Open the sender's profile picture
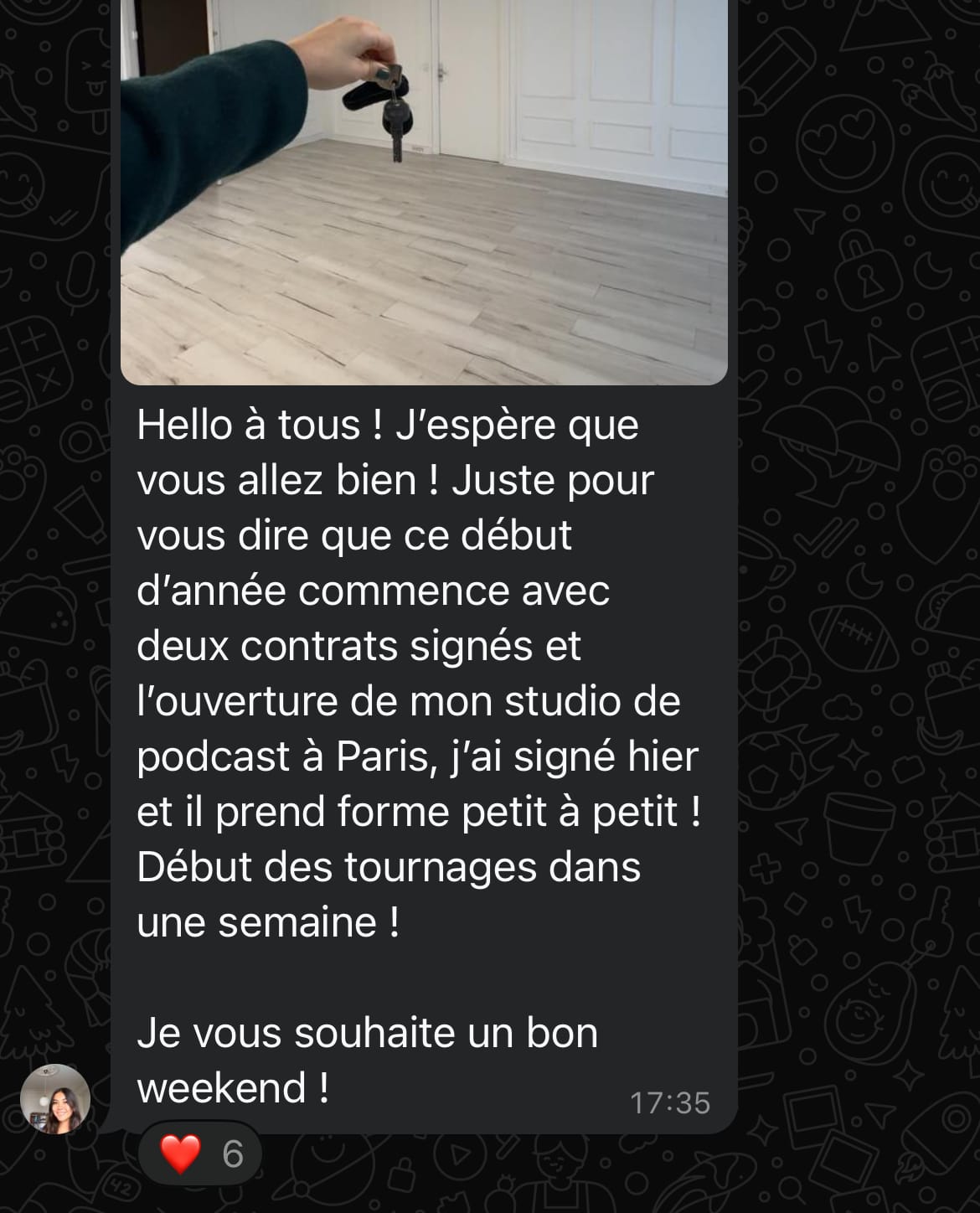The image size is (980, 1213). (55, 1099)
